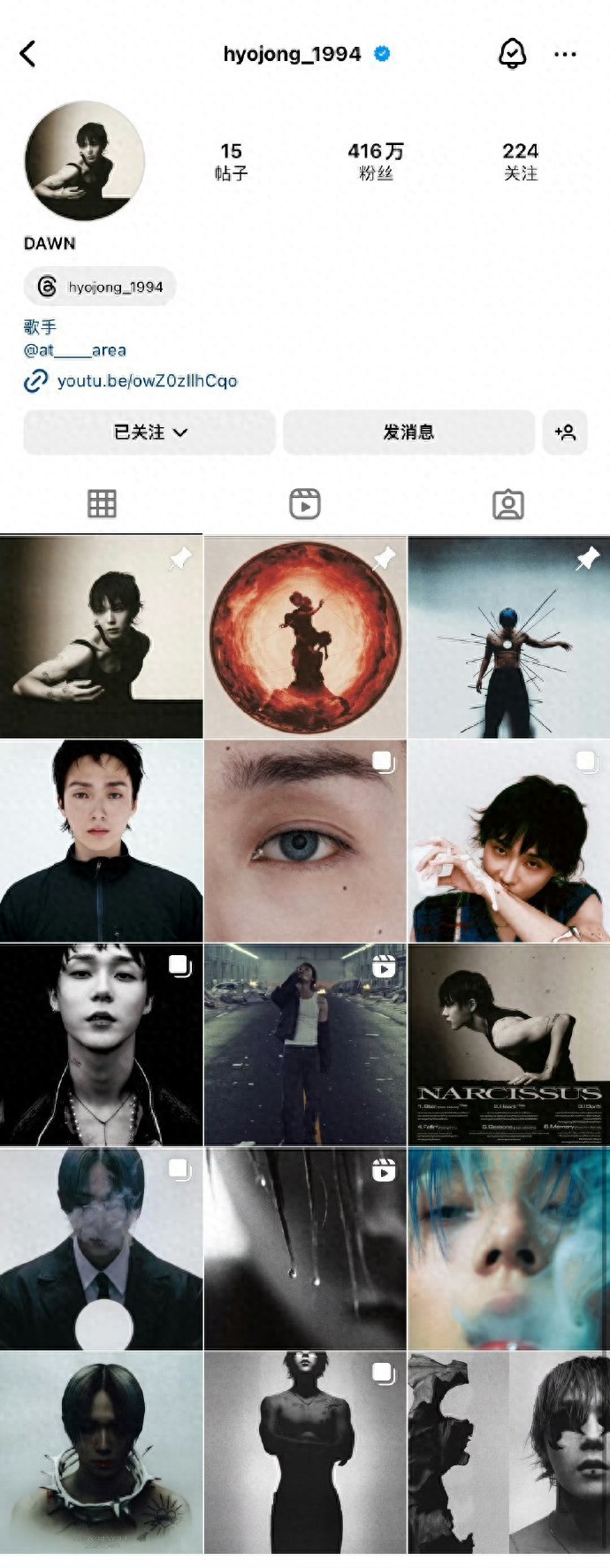Open the three-dot overflow menu
The width and height of the screenshot is (610, 1568).
[x=565, y=54]
